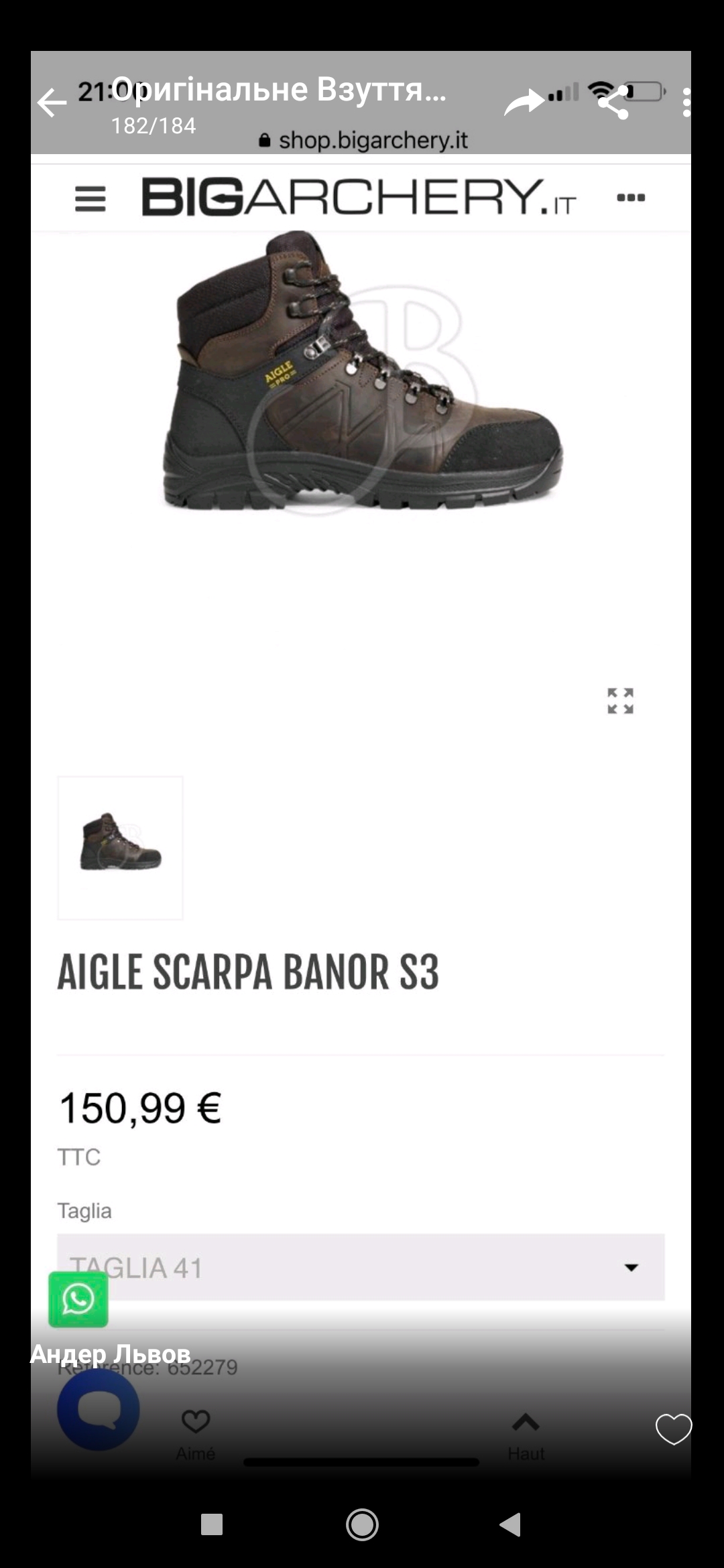Share this image
724x1568 pixels.
tap(613, 103)
